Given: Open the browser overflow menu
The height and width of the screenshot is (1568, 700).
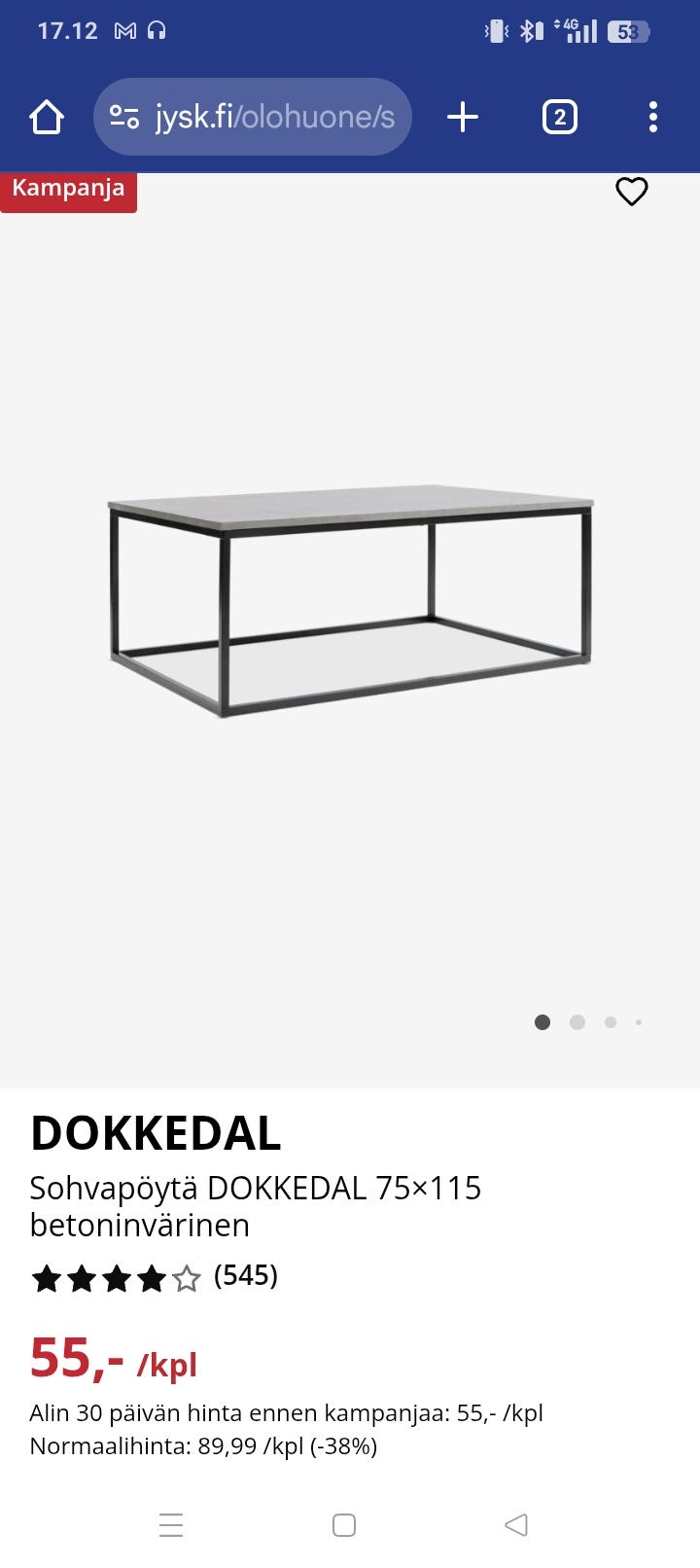Looking at the screenshot, I should point(652,118).
